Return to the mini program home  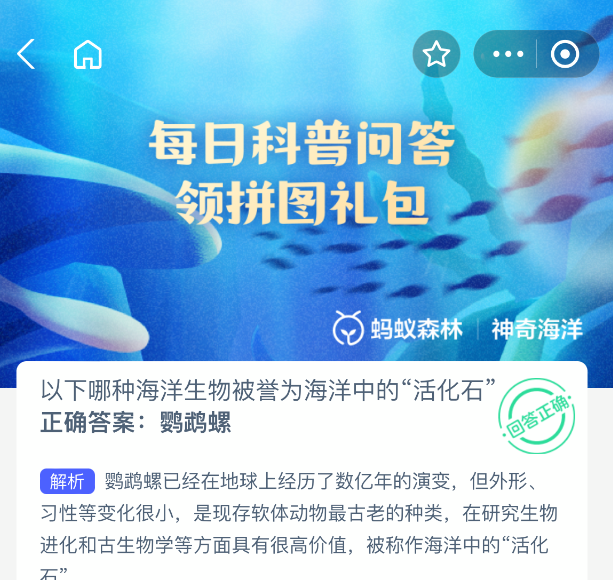pos(88,54)
